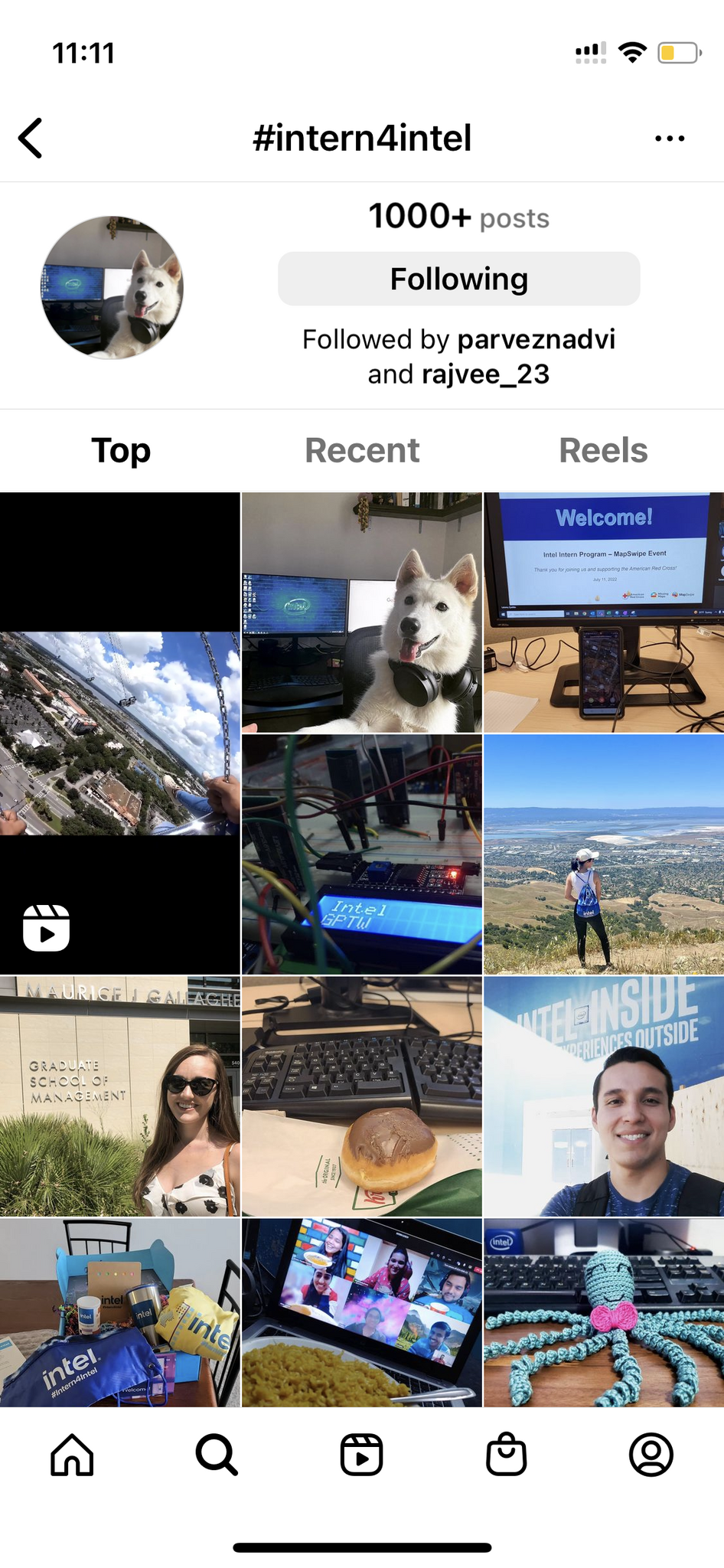
Task: Go to the Home feed tab
Action: click(72, 1455)
